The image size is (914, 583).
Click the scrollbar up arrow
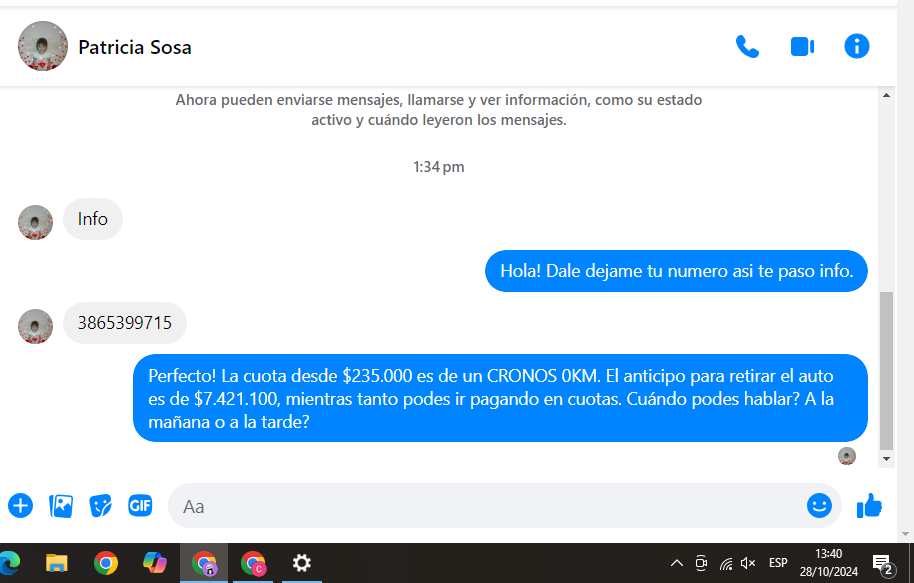point(886,95)
